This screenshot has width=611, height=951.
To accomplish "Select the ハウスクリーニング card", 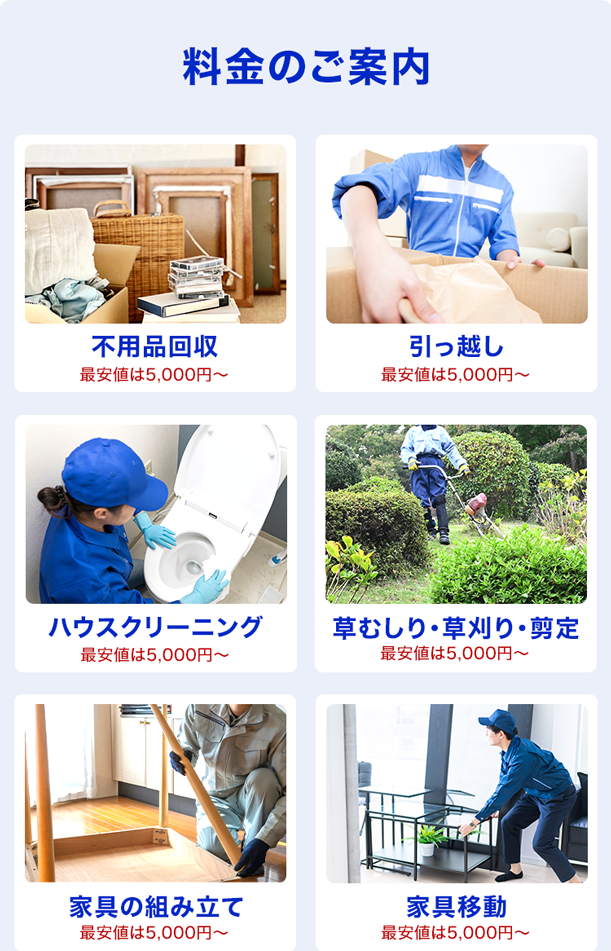I will point(155,543).
